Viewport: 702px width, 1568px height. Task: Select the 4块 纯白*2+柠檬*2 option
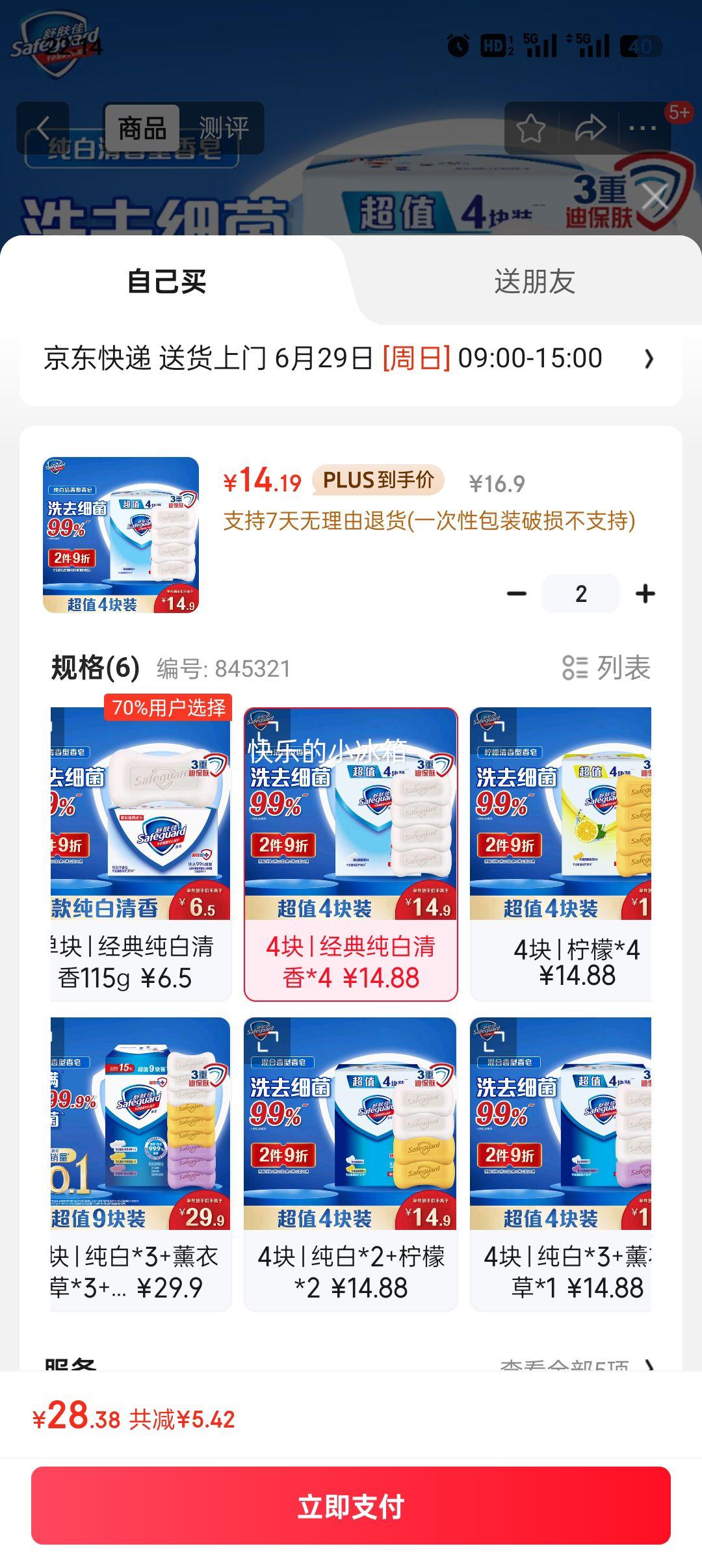coord(351,1164)
